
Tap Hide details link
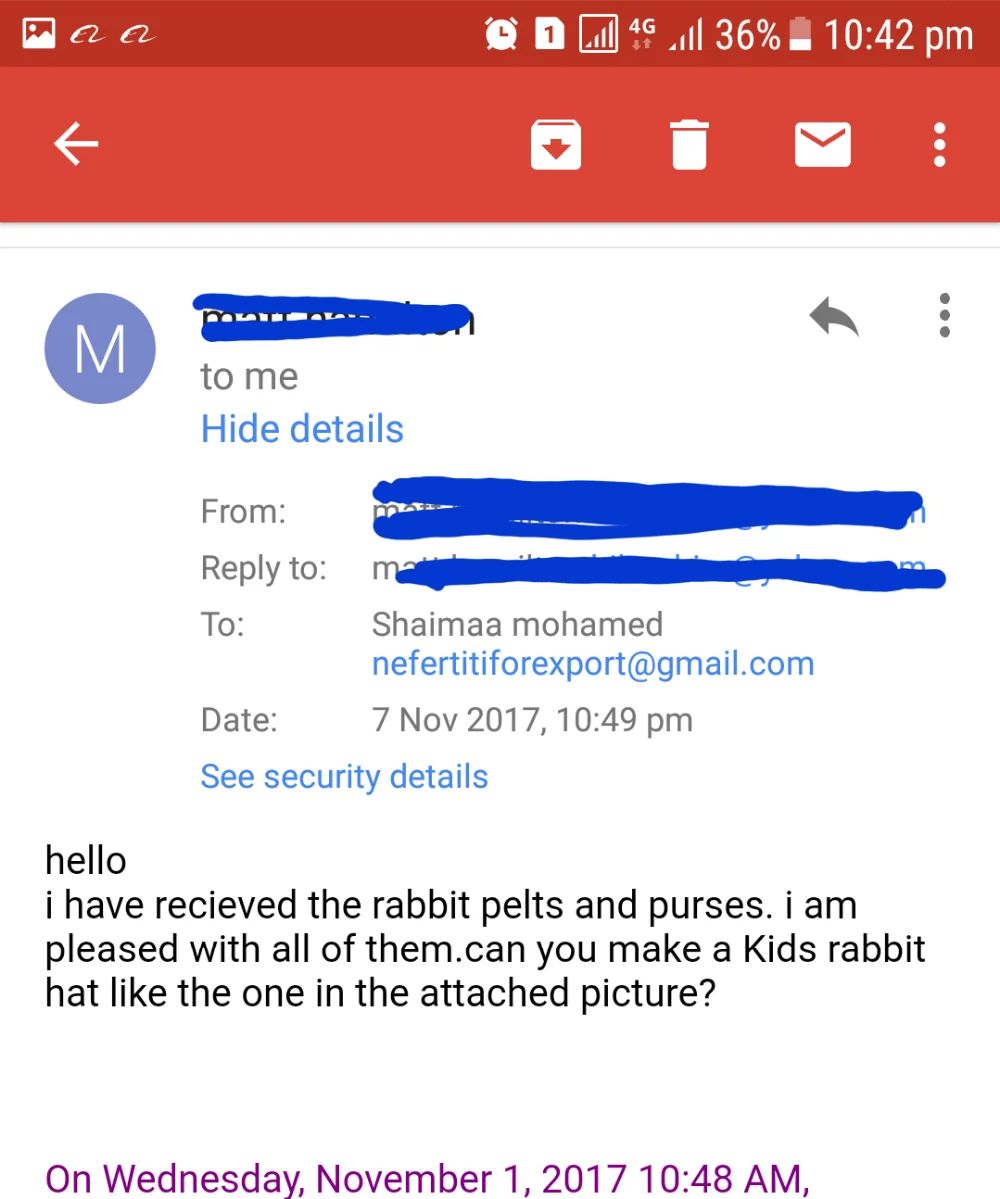[x=302, y=428]
